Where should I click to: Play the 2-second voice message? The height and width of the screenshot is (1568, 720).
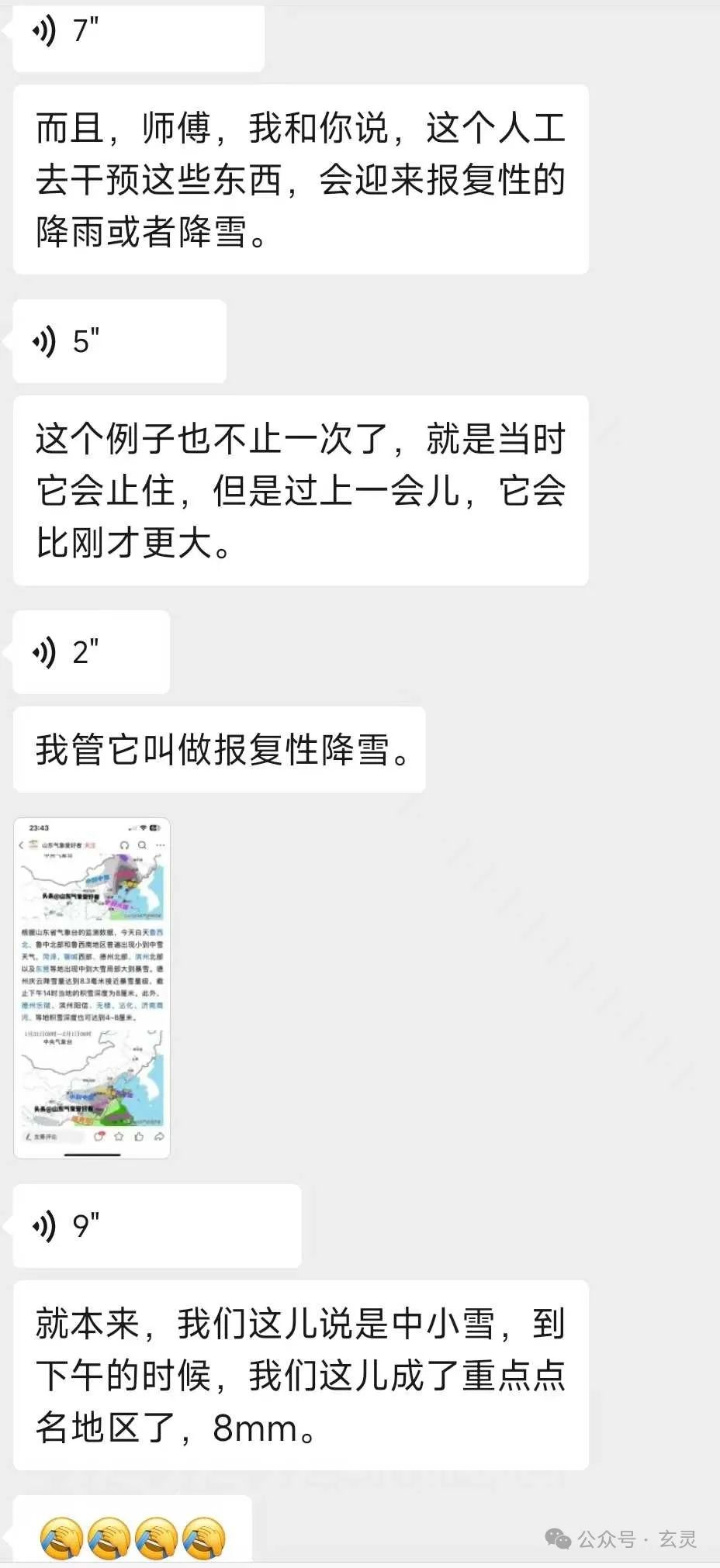click(92, 652)
